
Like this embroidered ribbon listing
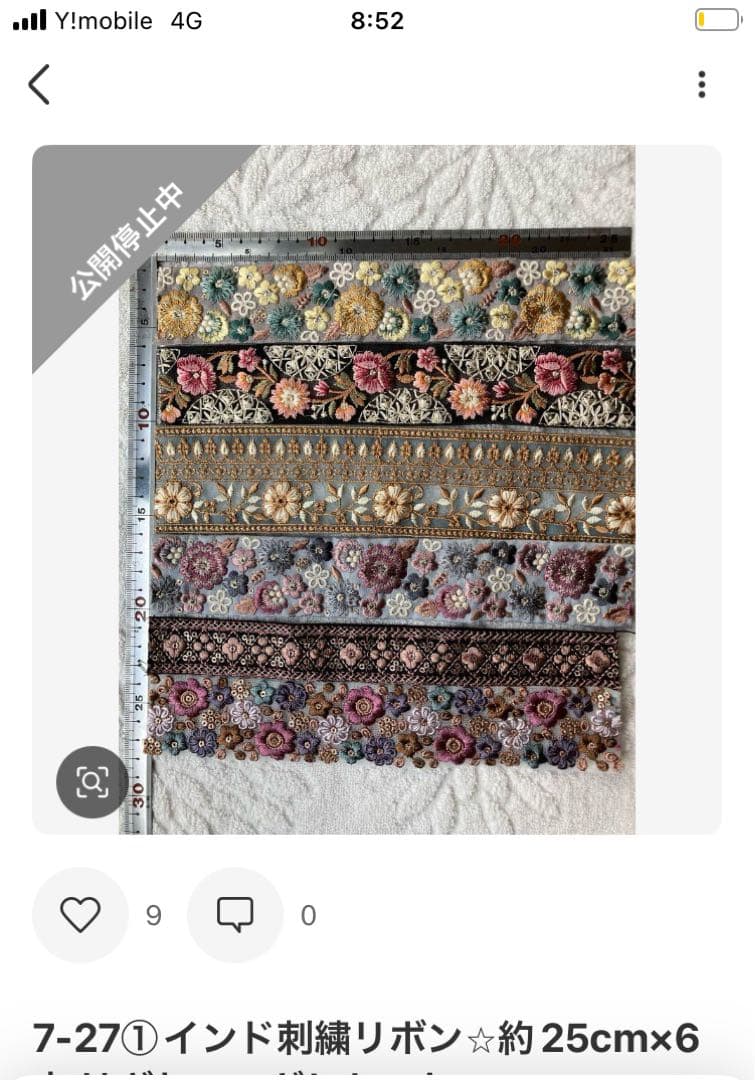[80, 915]
